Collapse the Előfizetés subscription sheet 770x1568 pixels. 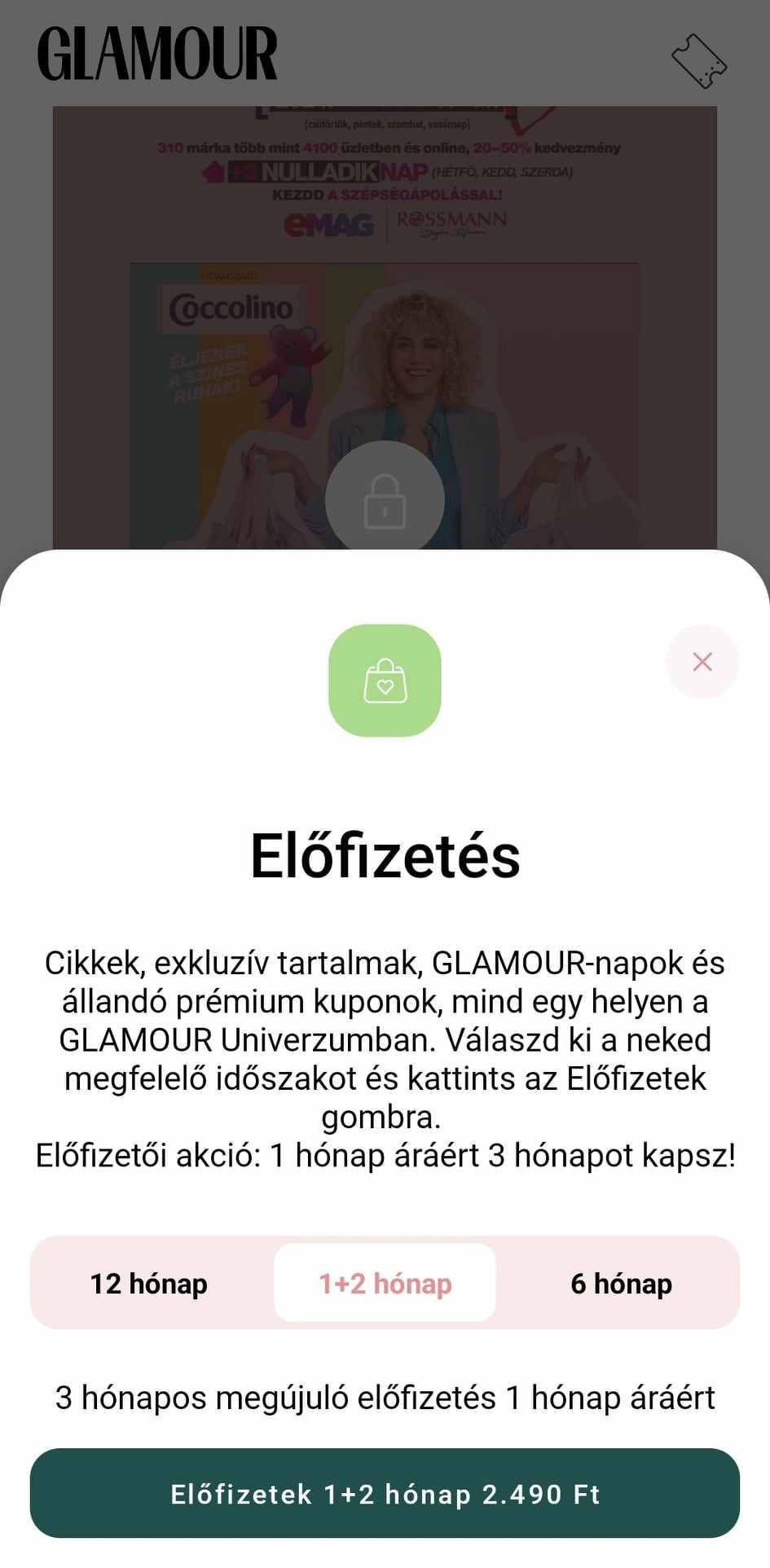pyautogui.click(x=702, y=661)
